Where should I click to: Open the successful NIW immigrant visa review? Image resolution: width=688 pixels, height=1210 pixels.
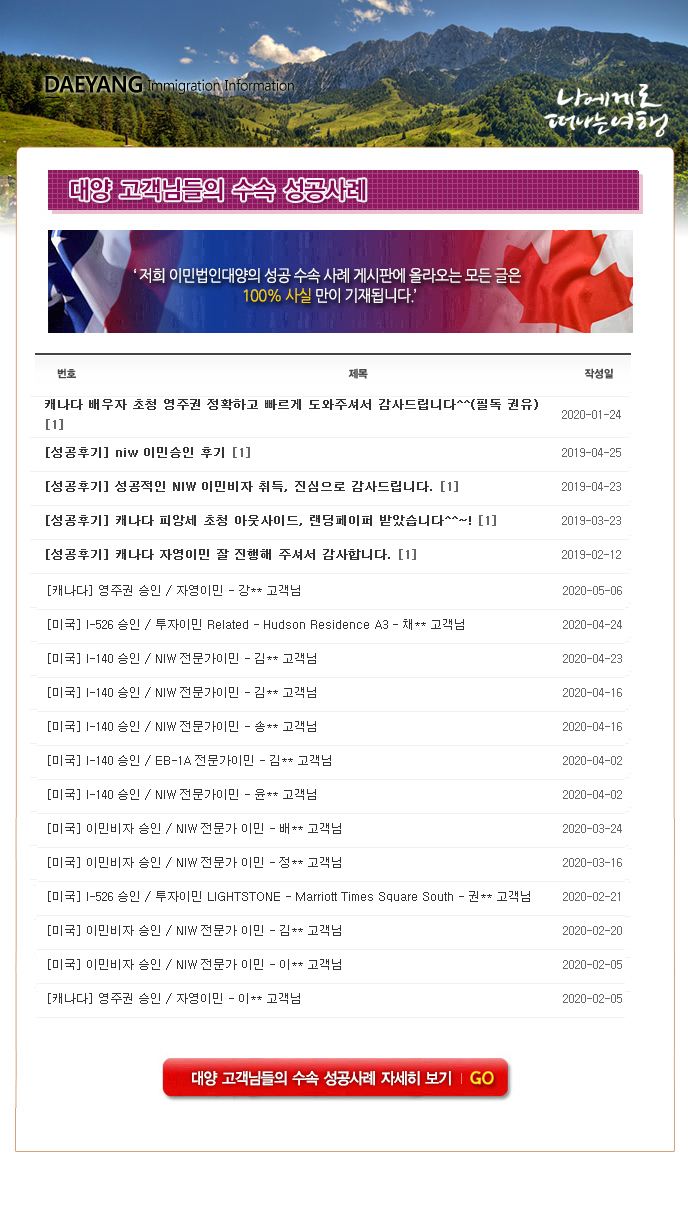pos(239,487)
